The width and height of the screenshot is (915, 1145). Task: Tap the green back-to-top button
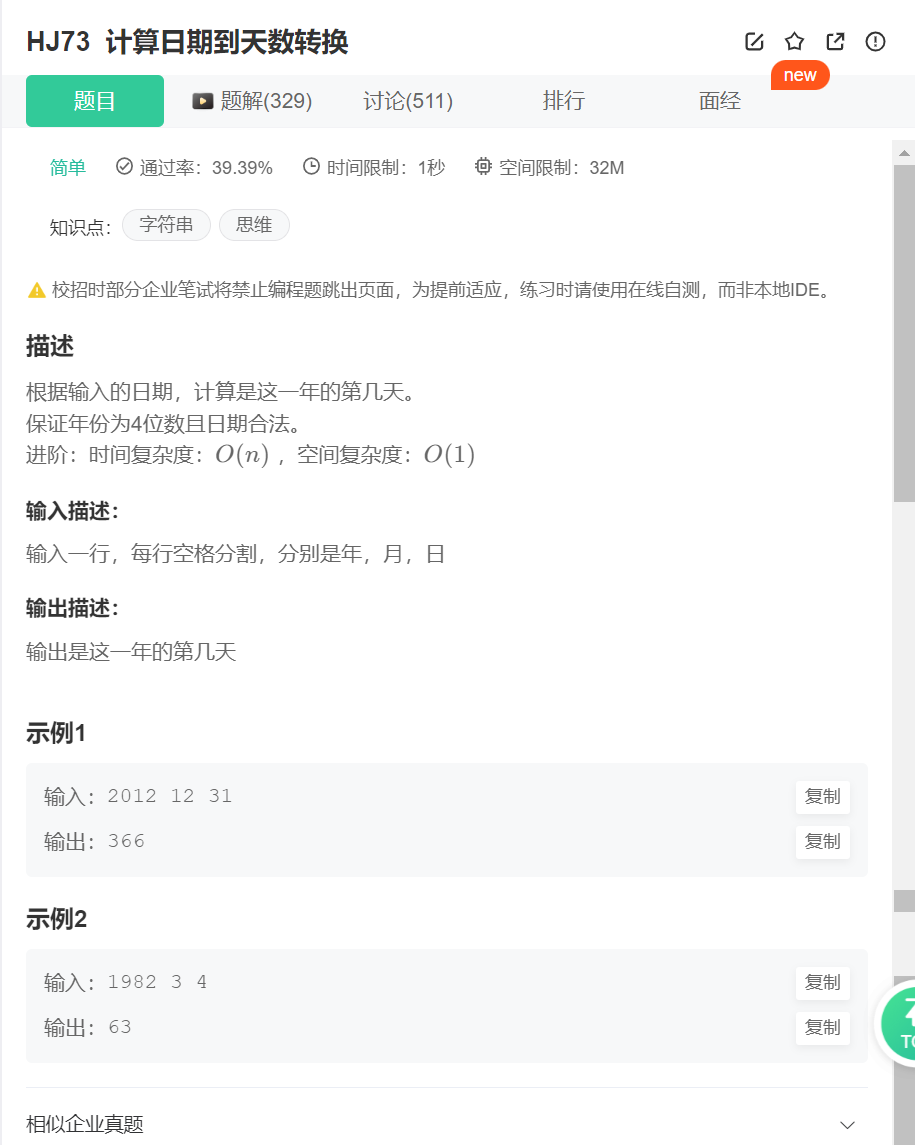pyautogui.click(x=900, y=1023)
